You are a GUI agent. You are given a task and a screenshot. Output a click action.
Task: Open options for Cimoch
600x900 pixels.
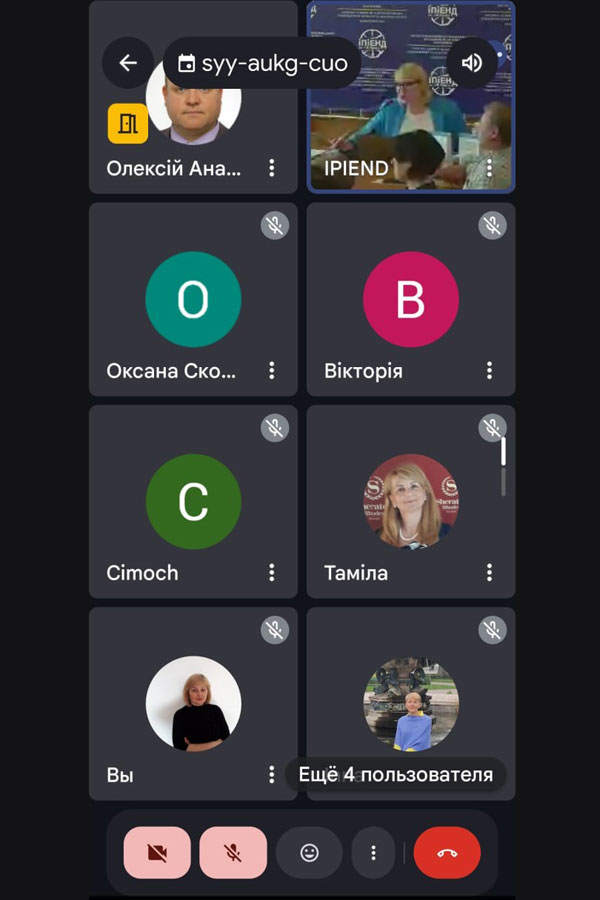click(x=272, y=573)
